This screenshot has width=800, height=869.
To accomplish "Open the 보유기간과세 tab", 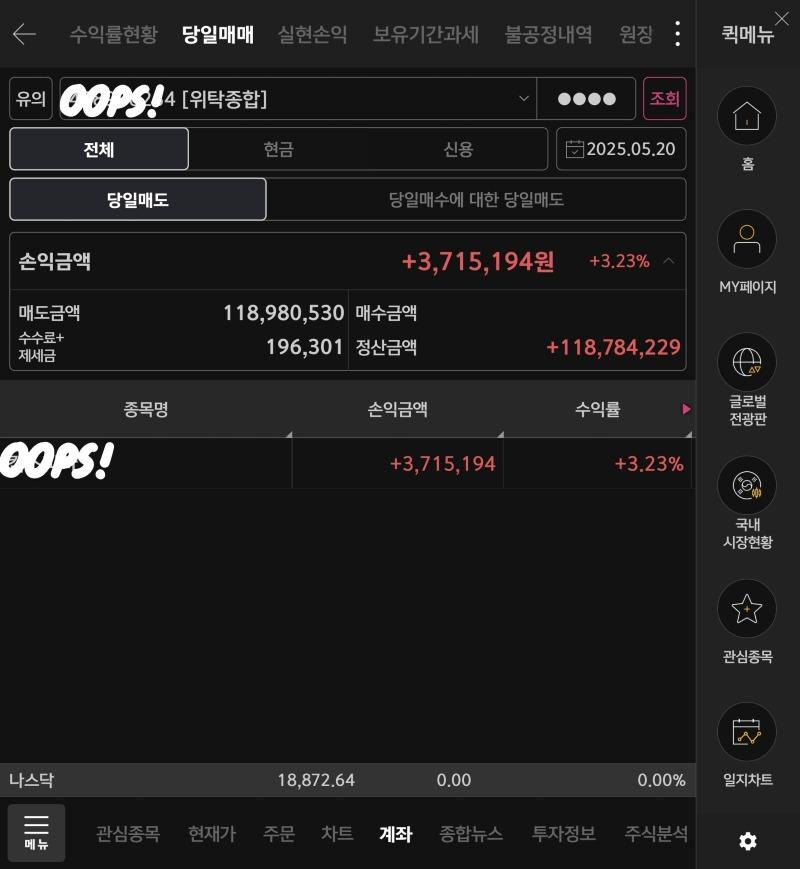I will pos(425,34).
